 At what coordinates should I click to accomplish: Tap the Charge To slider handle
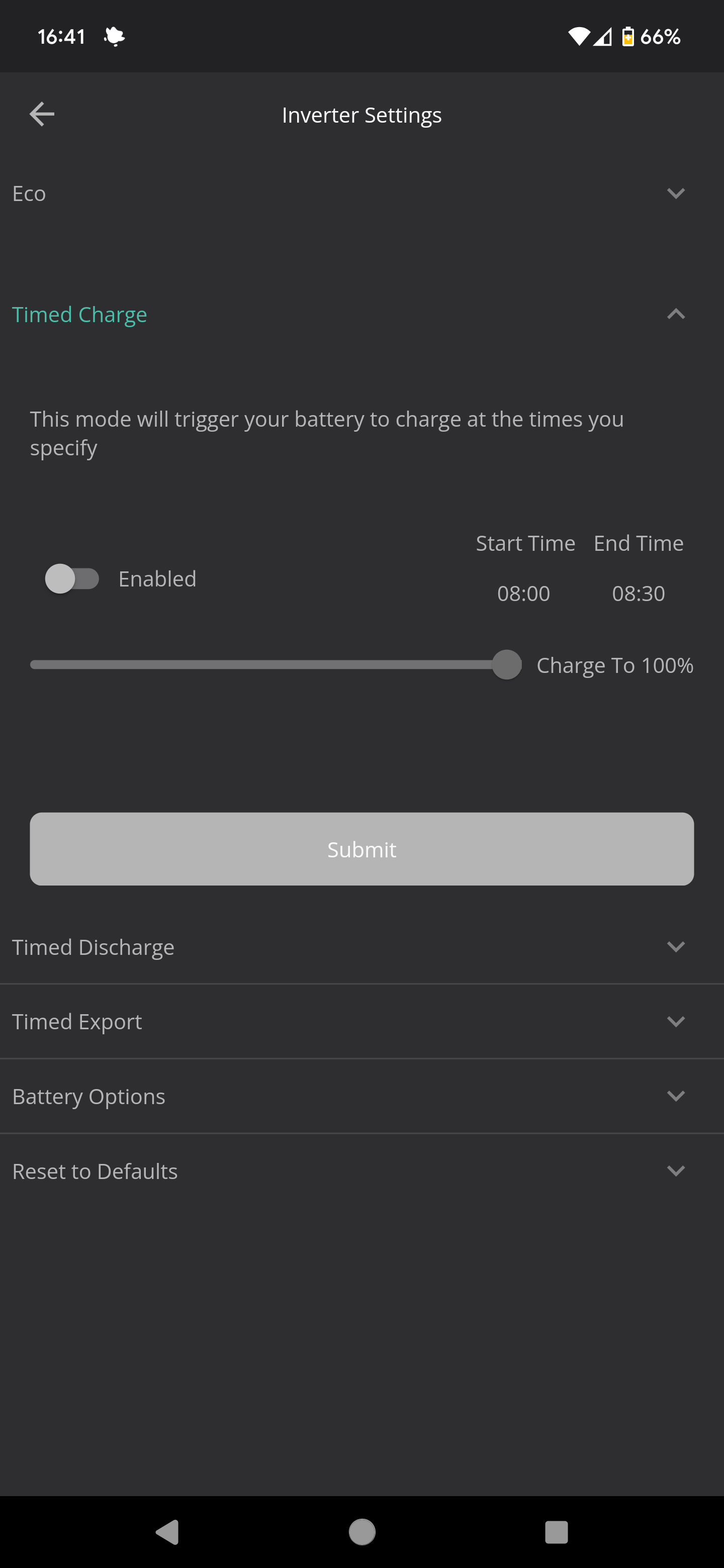click(507, 665)
